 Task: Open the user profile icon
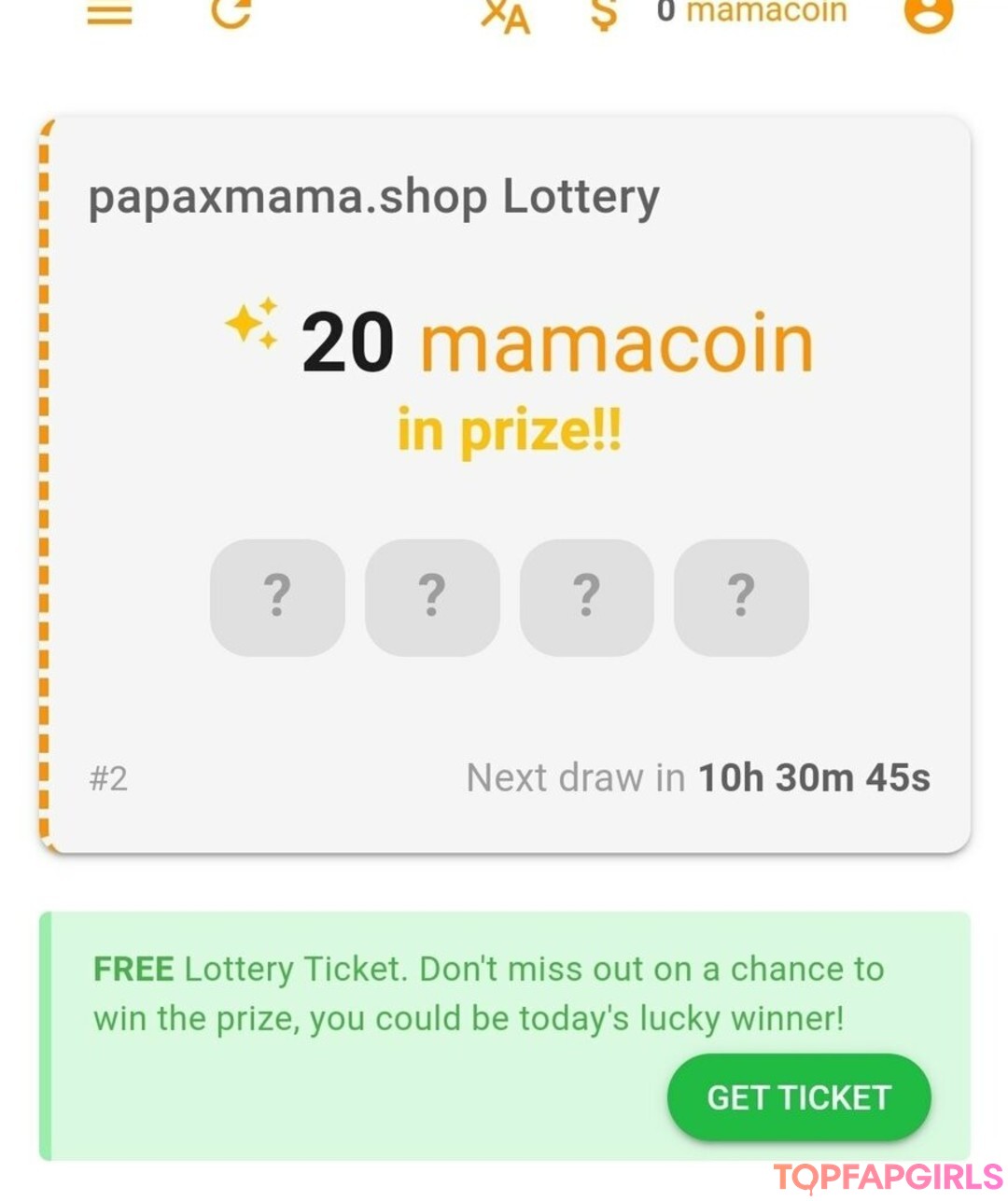coord(928,12)
